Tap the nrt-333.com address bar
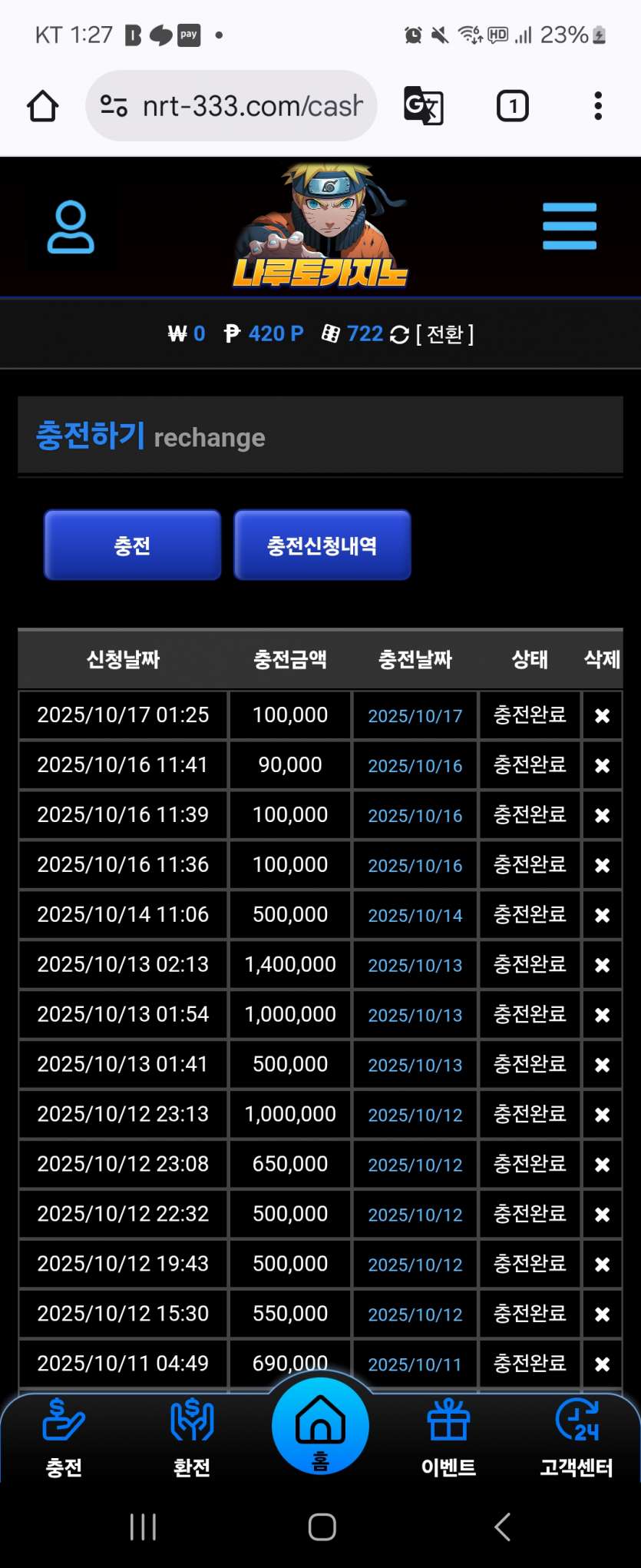 click(x=232, y=106)
